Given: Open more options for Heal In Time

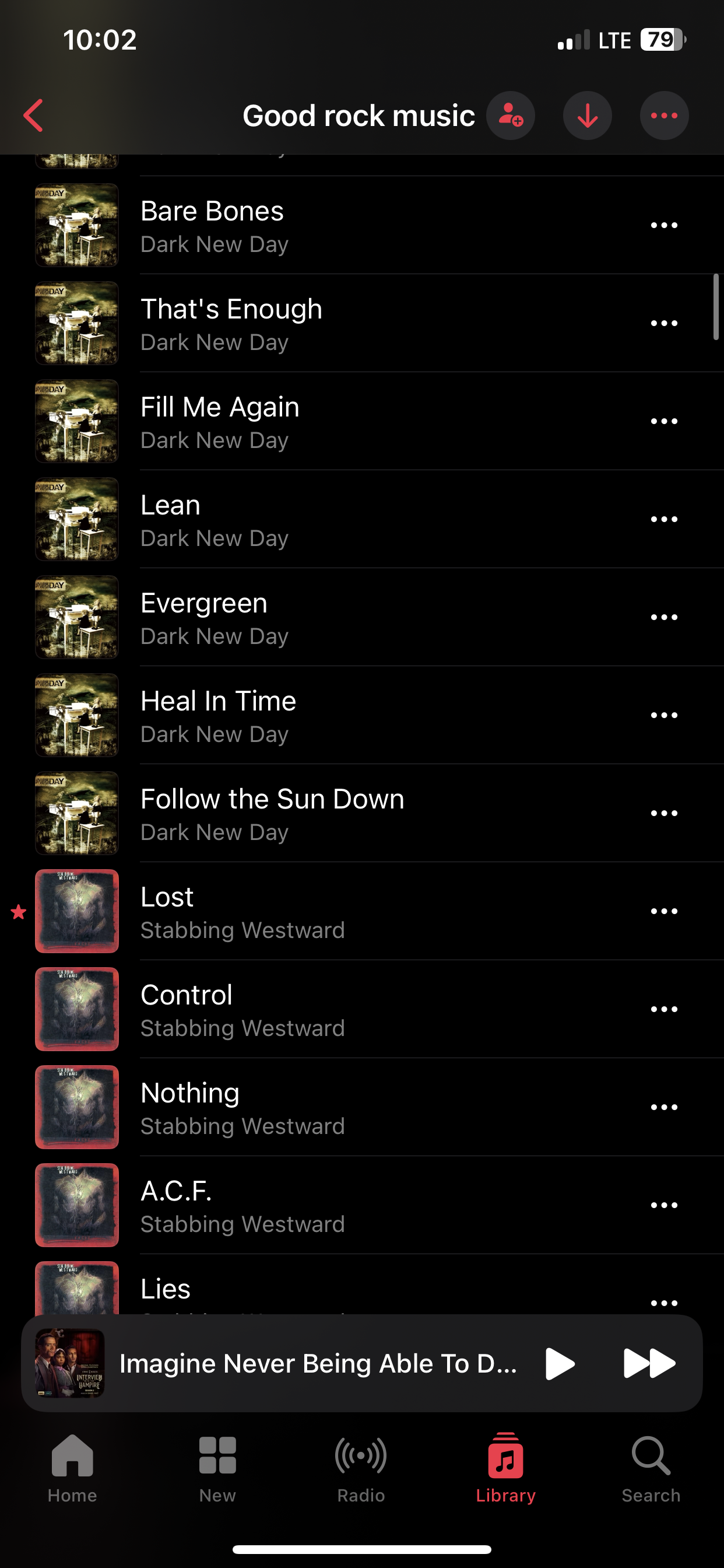Looking at the screenshot, I should tap(664, 715).
